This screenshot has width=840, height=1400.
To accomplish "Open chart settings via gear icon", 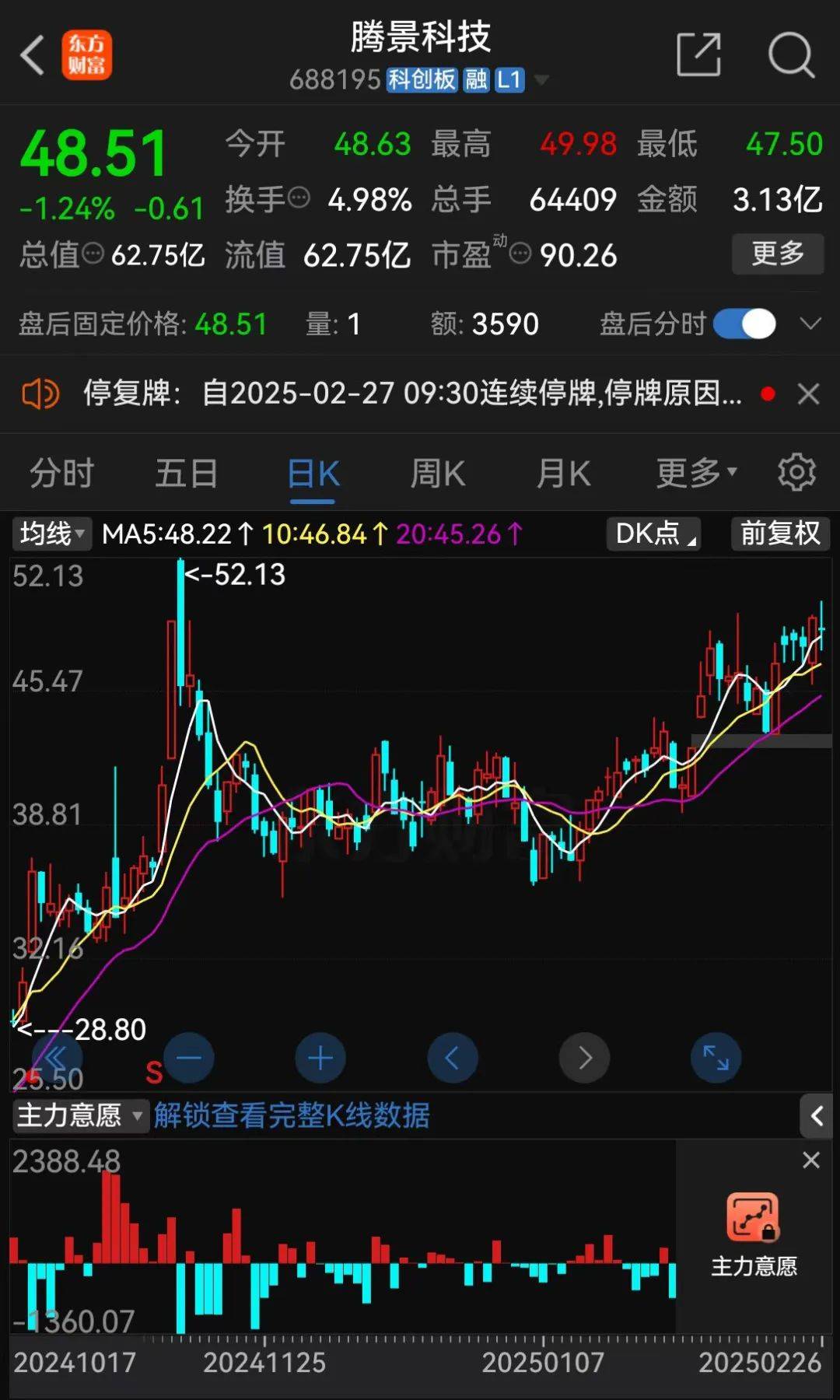I will [796, 472].
